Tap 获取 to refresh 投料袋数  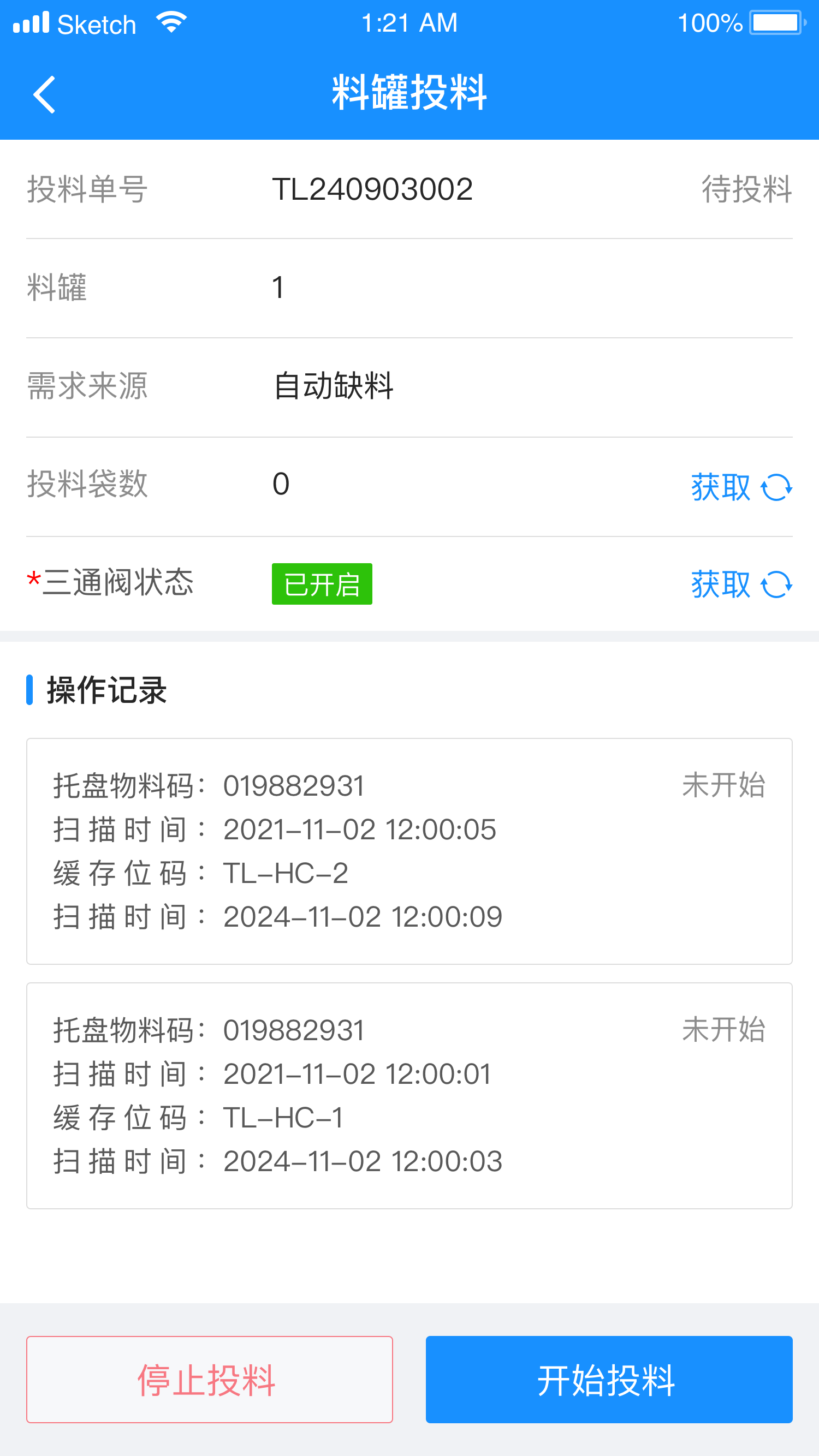click(740, 487)
